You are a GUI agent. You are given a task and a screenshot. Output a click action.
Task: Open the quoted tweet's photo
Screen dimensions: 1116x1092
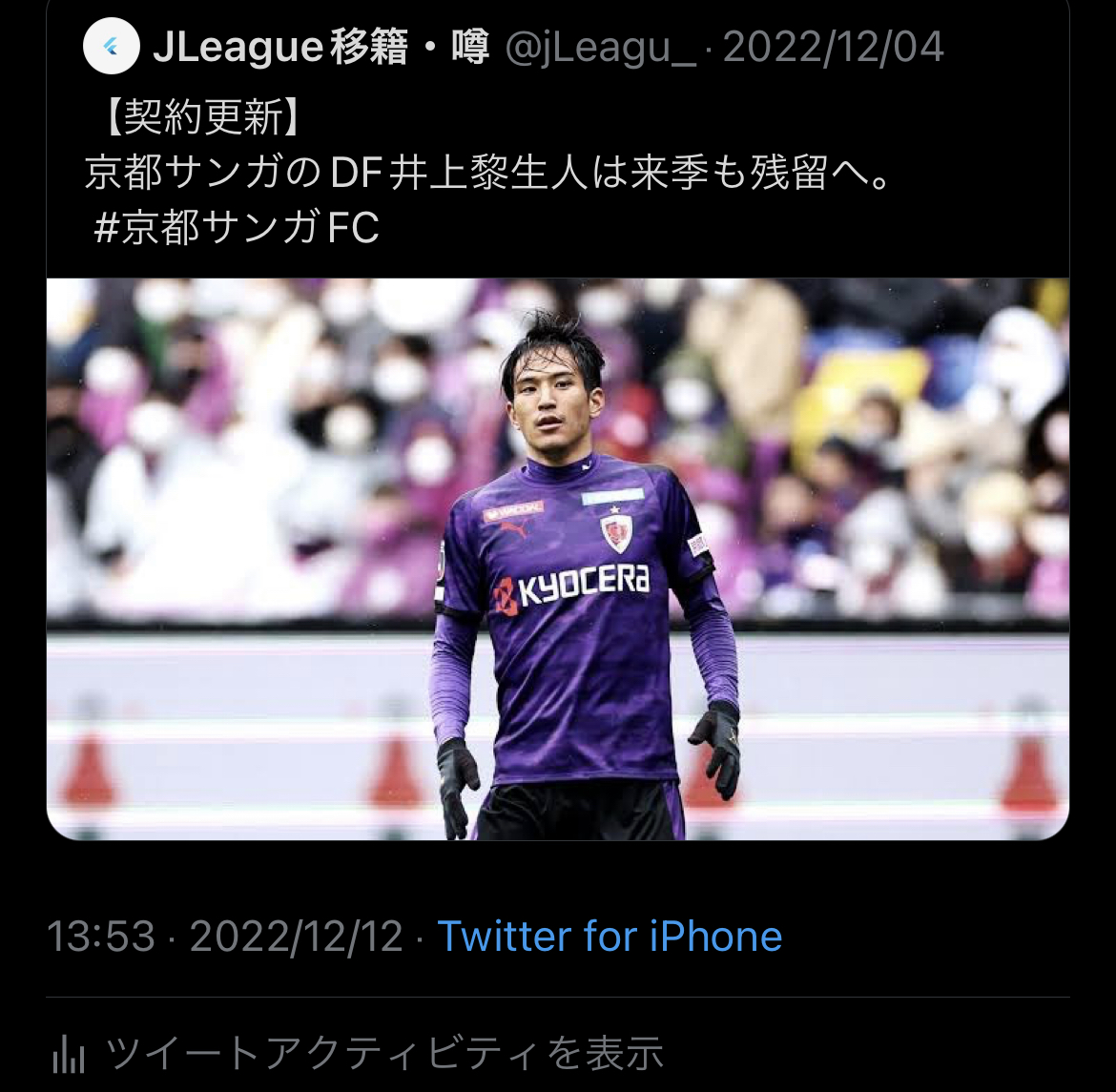(557, 558)
